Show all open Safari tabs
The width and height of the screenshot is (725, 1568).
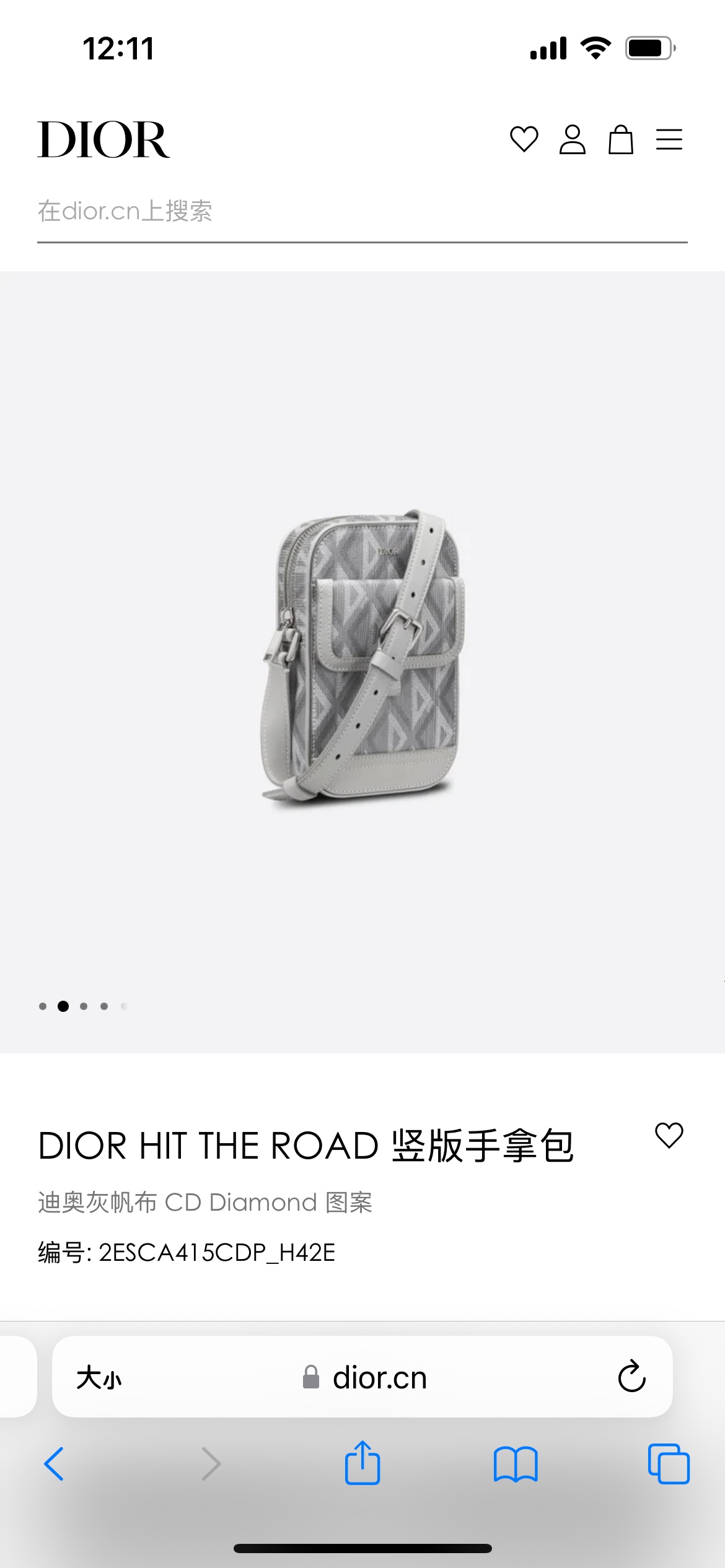tap(669, 1464)
